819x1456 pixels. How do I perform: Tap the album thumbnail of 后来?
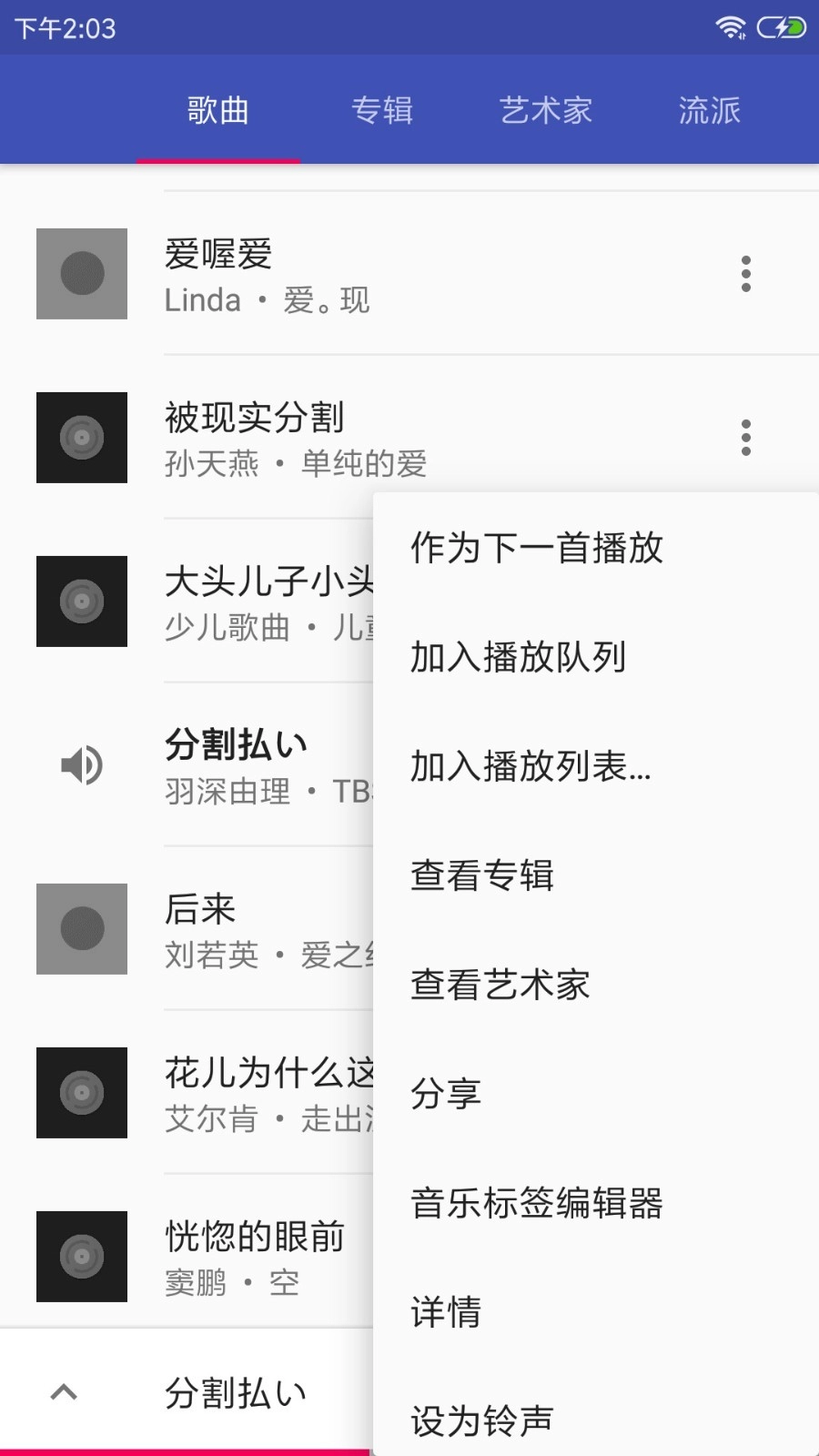coord(81,927)
